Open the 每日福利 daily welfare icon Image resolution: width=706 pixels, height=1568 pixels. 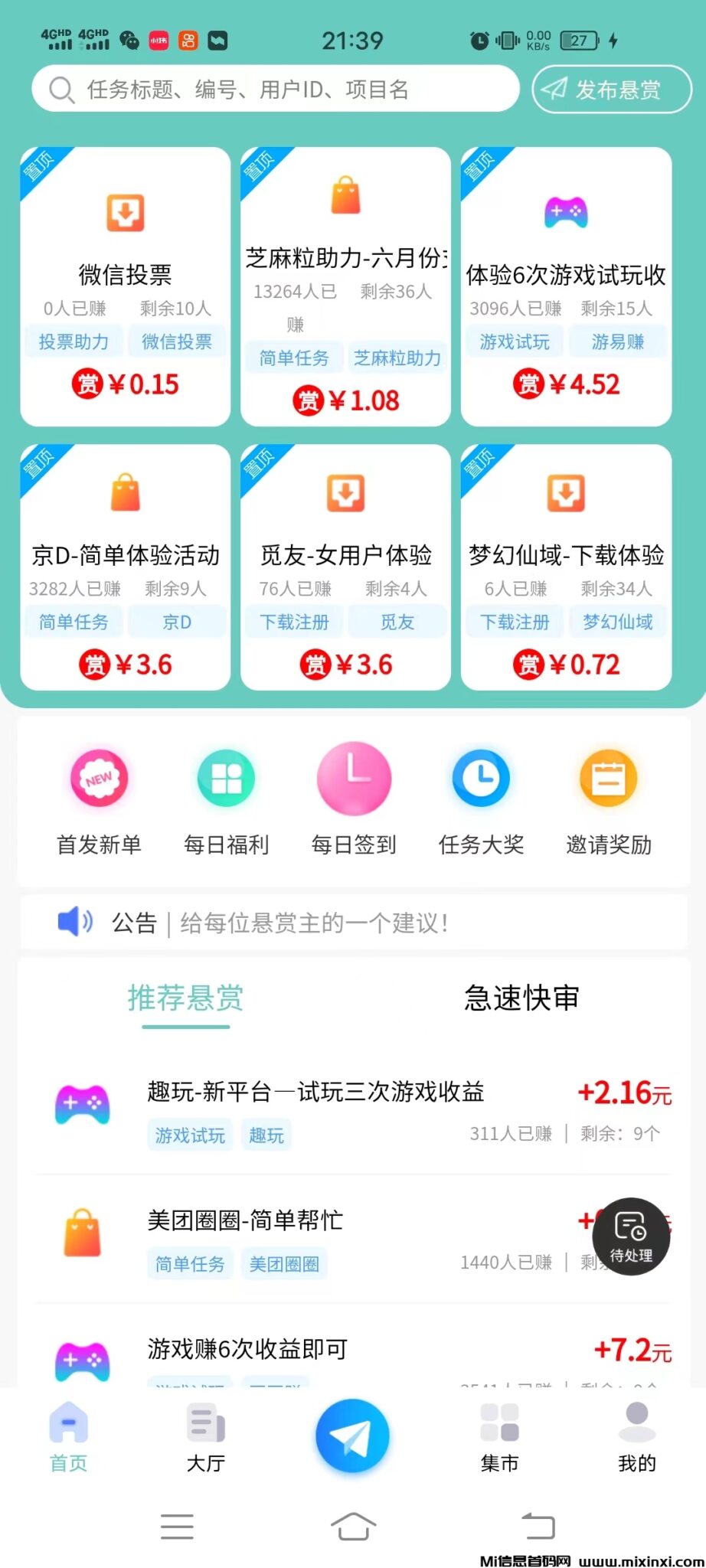point(225,778)
